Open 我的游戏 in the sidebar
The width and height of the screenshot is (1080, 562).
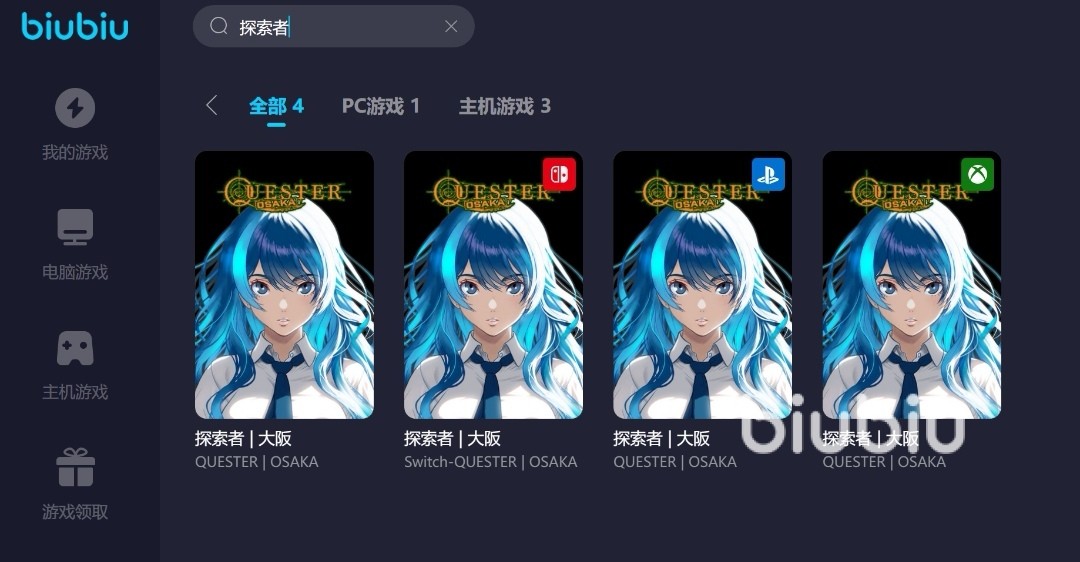click(x=75, y=124)
